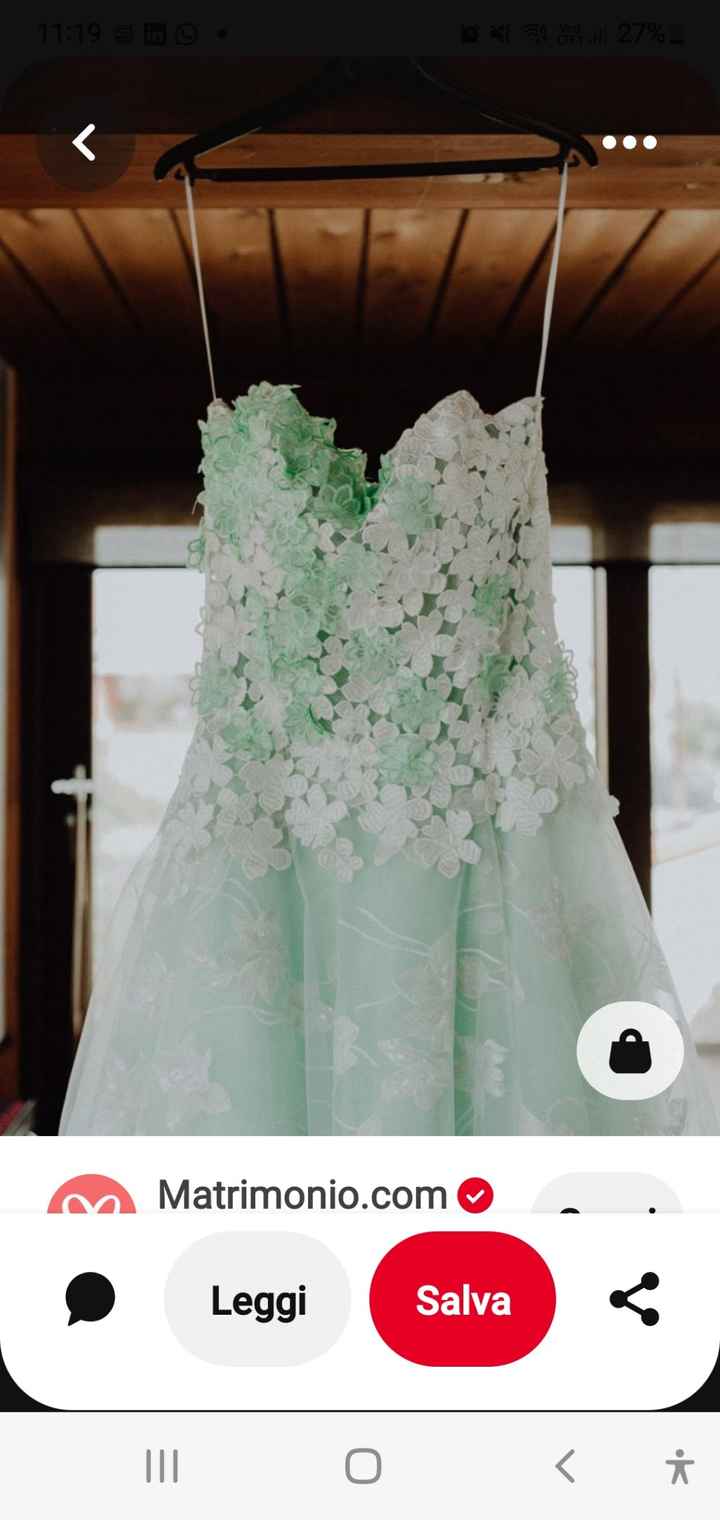720x1520 pixels.
Task: Open recent apps from the navigation bar
Action: 162,1467
